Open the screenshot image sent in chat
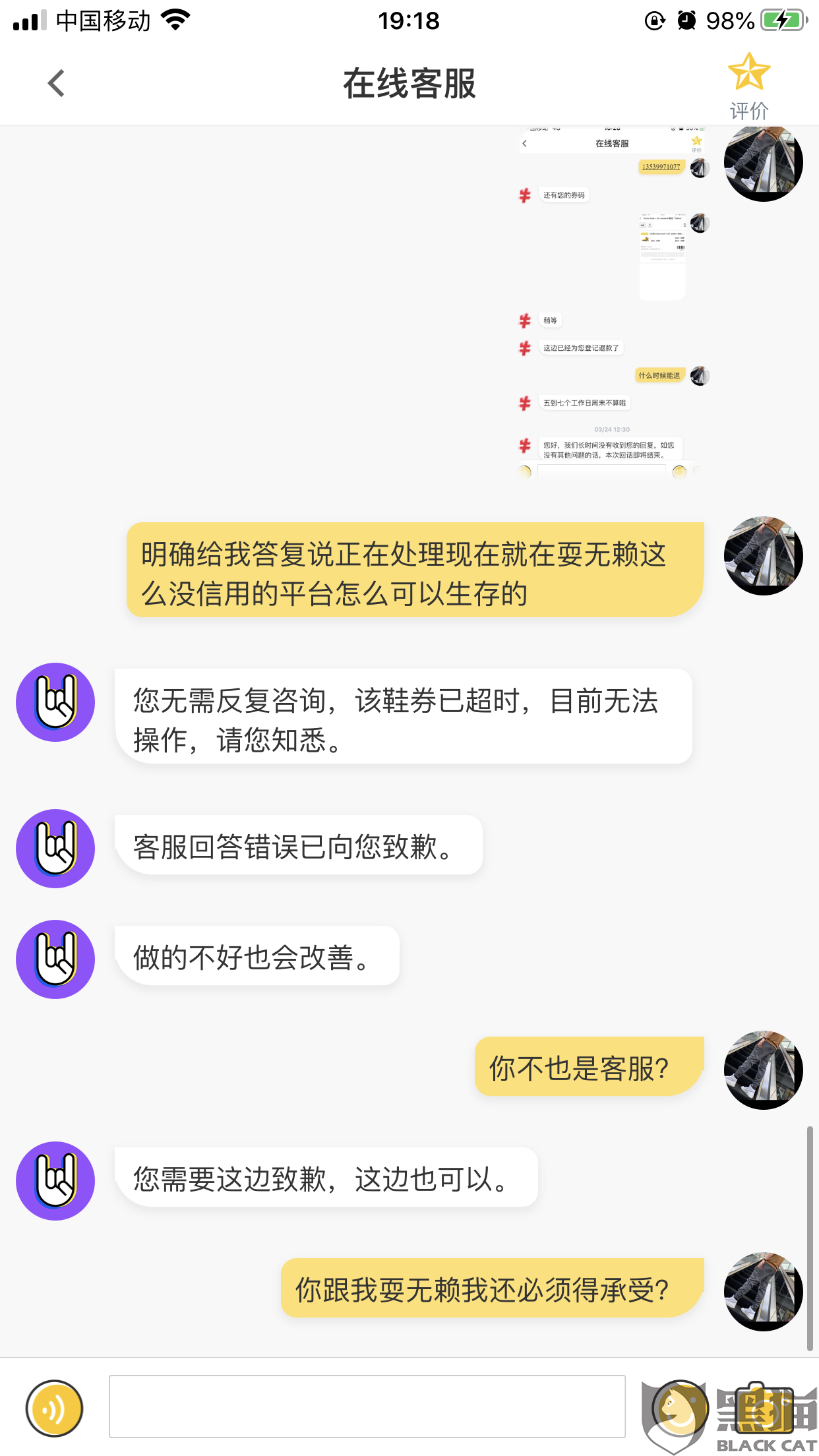This screenshot has height=1456, width=819. coord(611,301)
